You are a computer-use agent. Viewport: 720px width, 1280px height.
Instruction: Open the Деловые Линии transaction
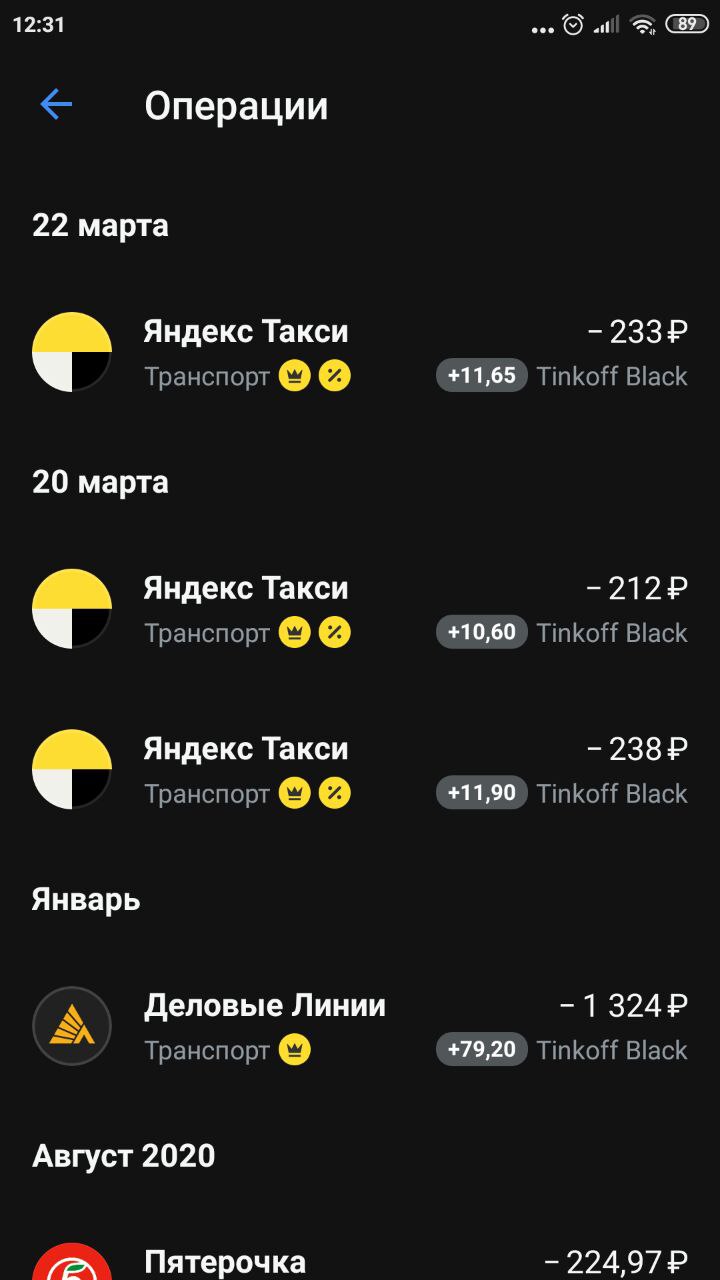point(360,1026)
